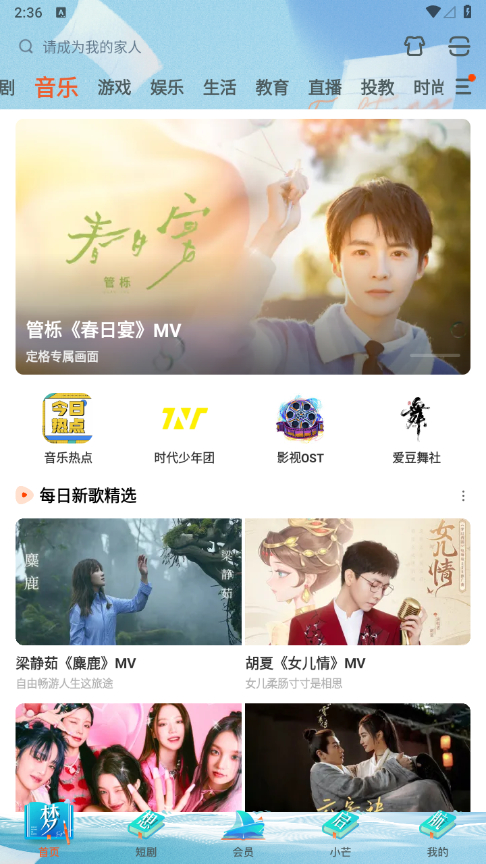Open 影视OST shortcut
The height and width of the screenshot is (864, 486).
coord(300,429)
